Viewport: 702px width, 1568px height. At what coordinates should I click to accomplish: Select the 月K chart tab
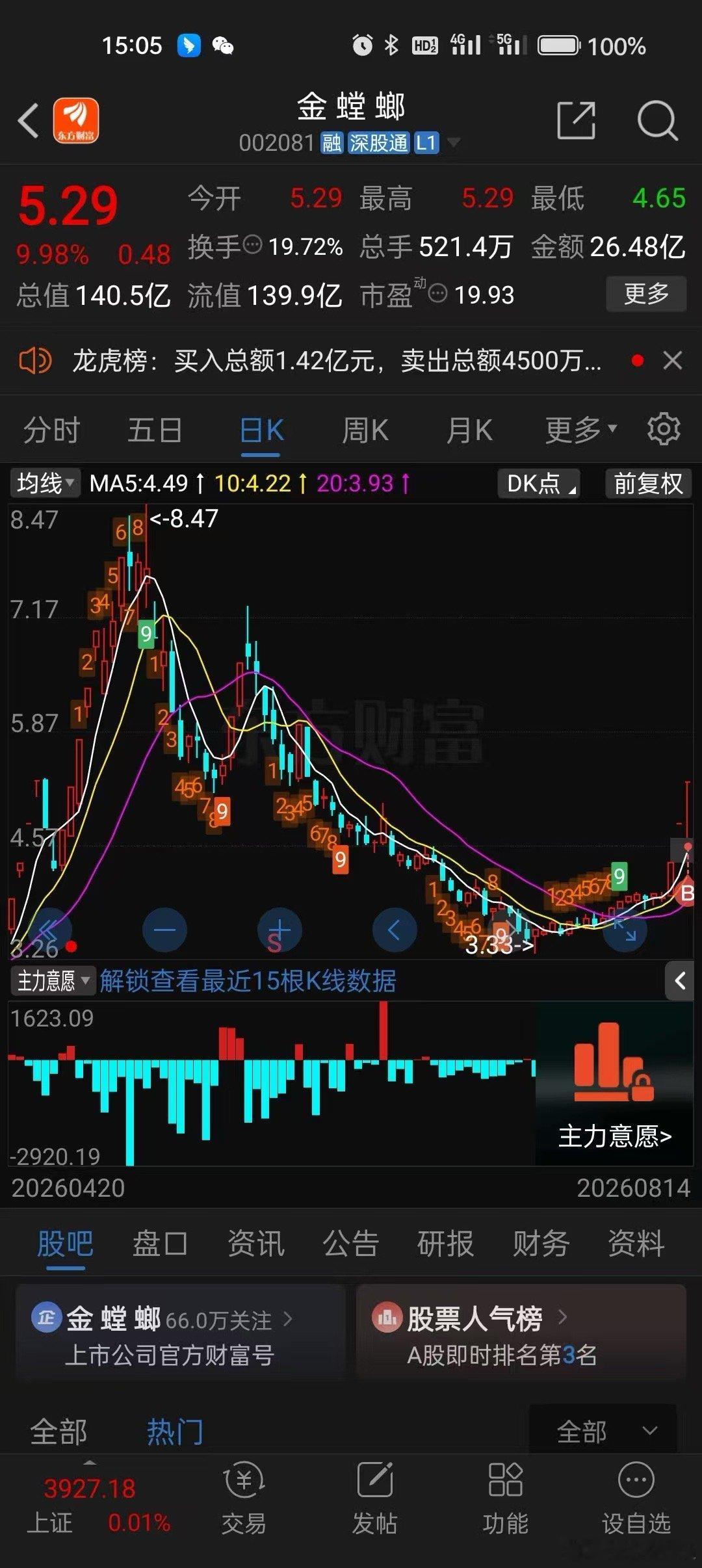(469, 430)
